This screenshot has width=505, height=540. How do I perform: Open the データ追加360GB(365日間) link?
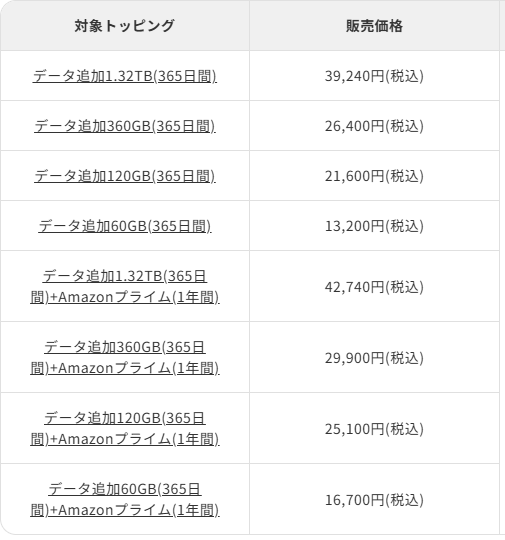tap(125, 126)
